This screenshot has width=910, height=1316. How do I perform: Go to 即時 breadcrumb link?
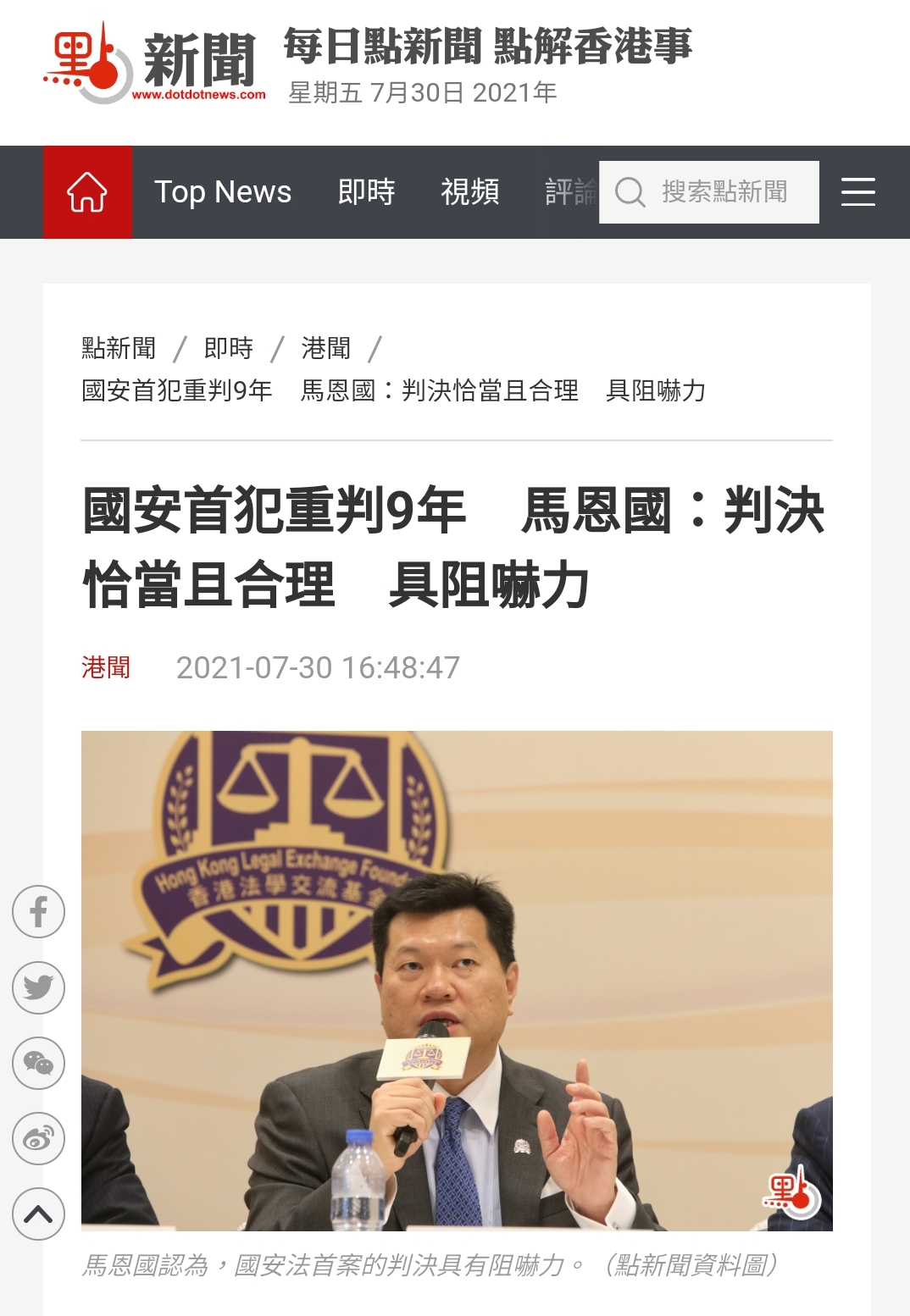pos(229,348)
